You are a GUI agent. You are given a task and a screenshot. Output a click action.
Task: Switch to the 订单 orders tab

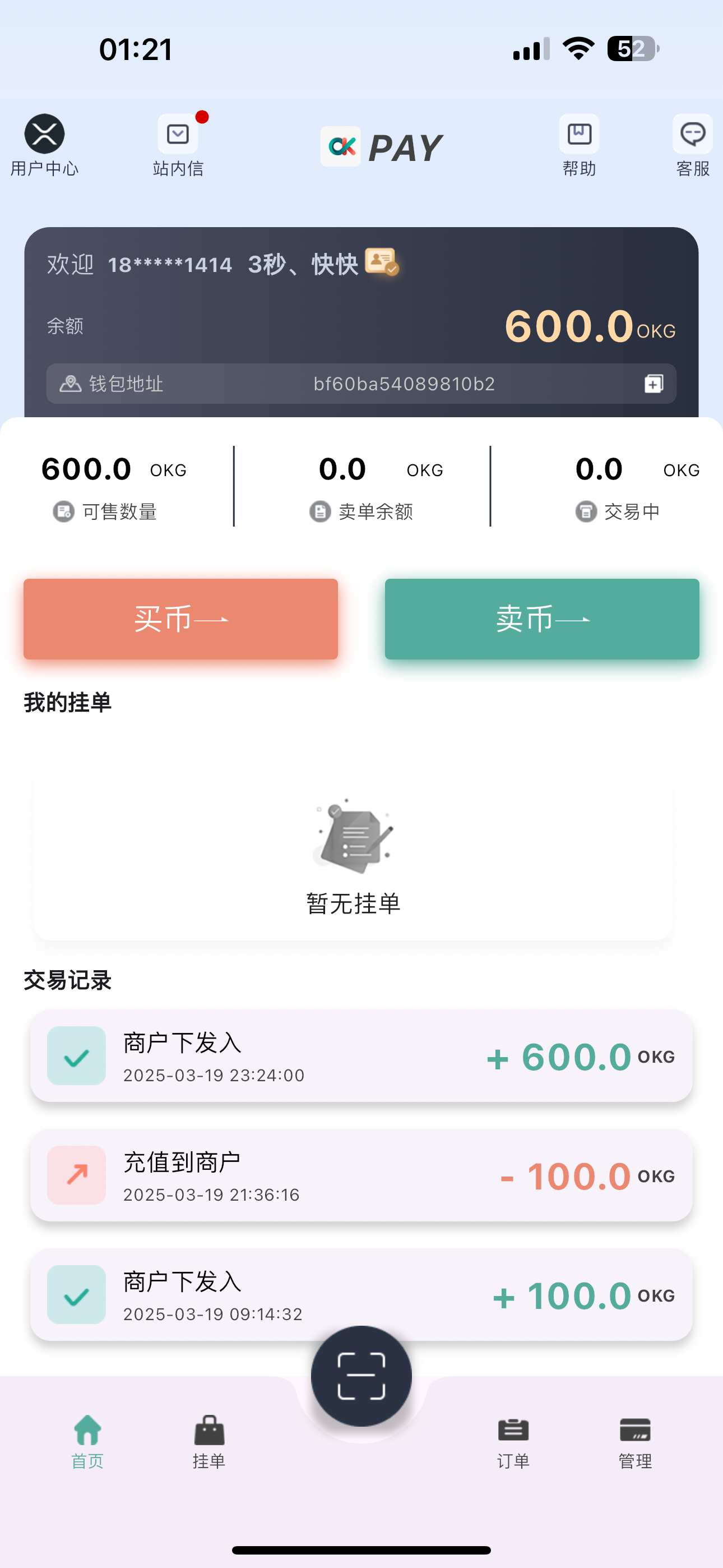[x=513, y=1441]
